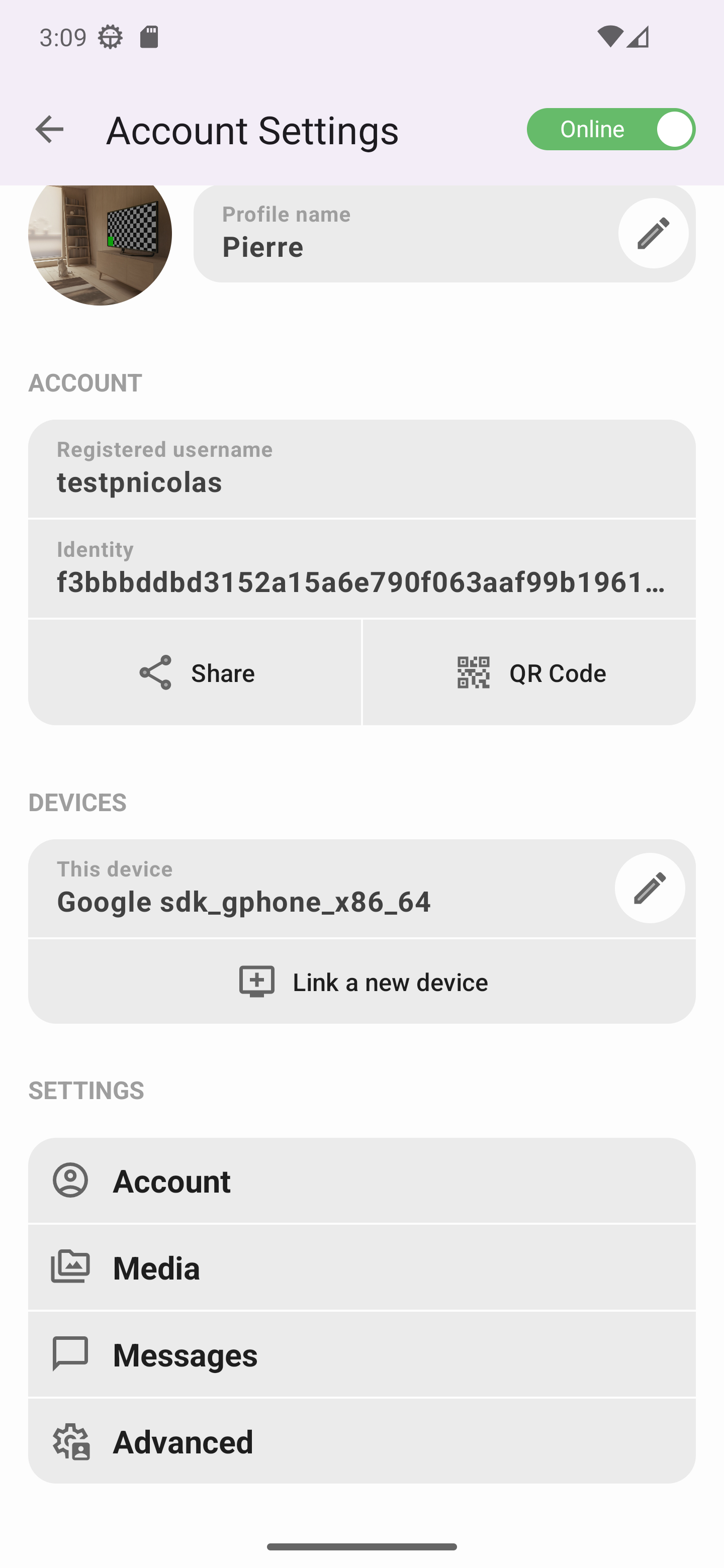Tap the Identity hash row
The image size is (724, 1568).
click(361, 568)
